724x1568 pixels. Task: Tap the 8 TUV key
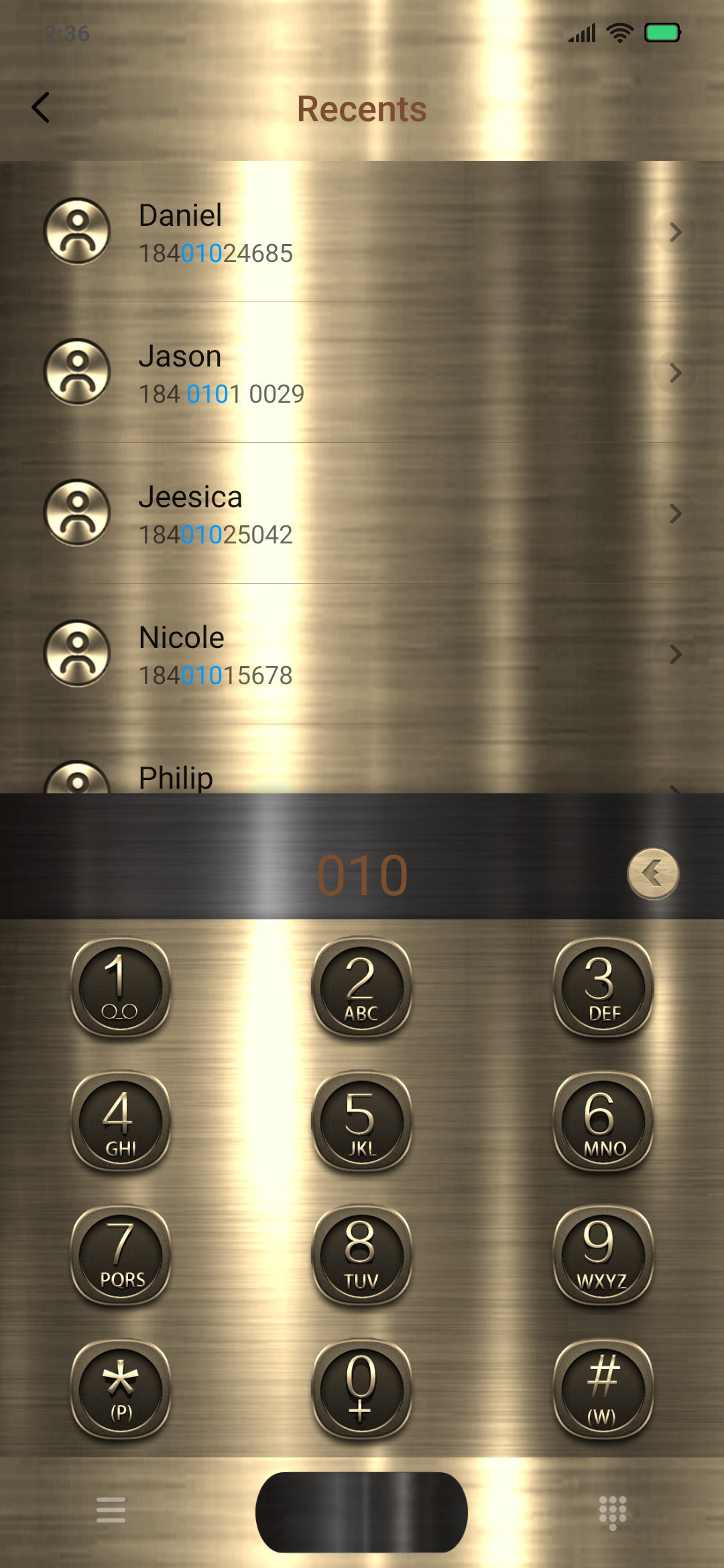coord(361,1255)
